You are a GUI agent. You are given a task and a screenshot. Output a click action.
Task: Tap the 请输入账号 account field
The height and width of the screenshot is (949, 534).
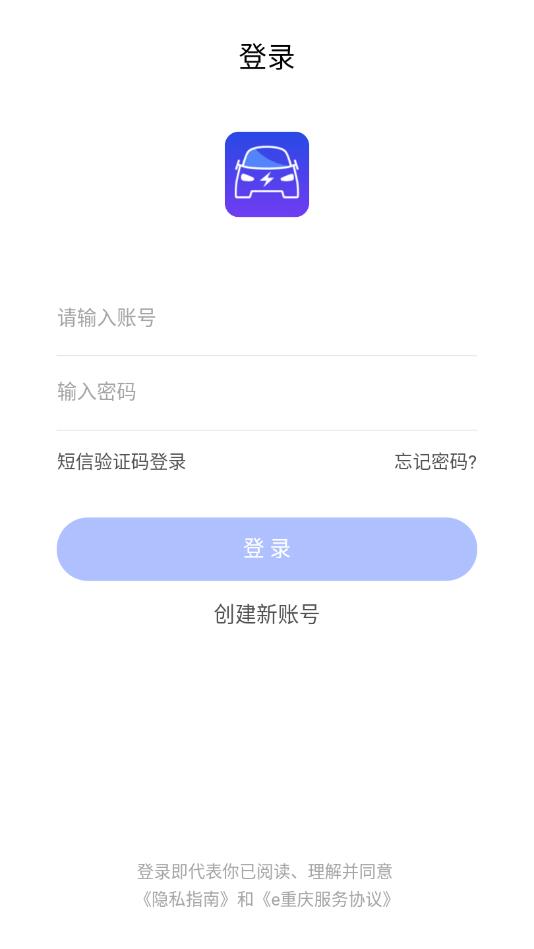click(x=266, y=318)
